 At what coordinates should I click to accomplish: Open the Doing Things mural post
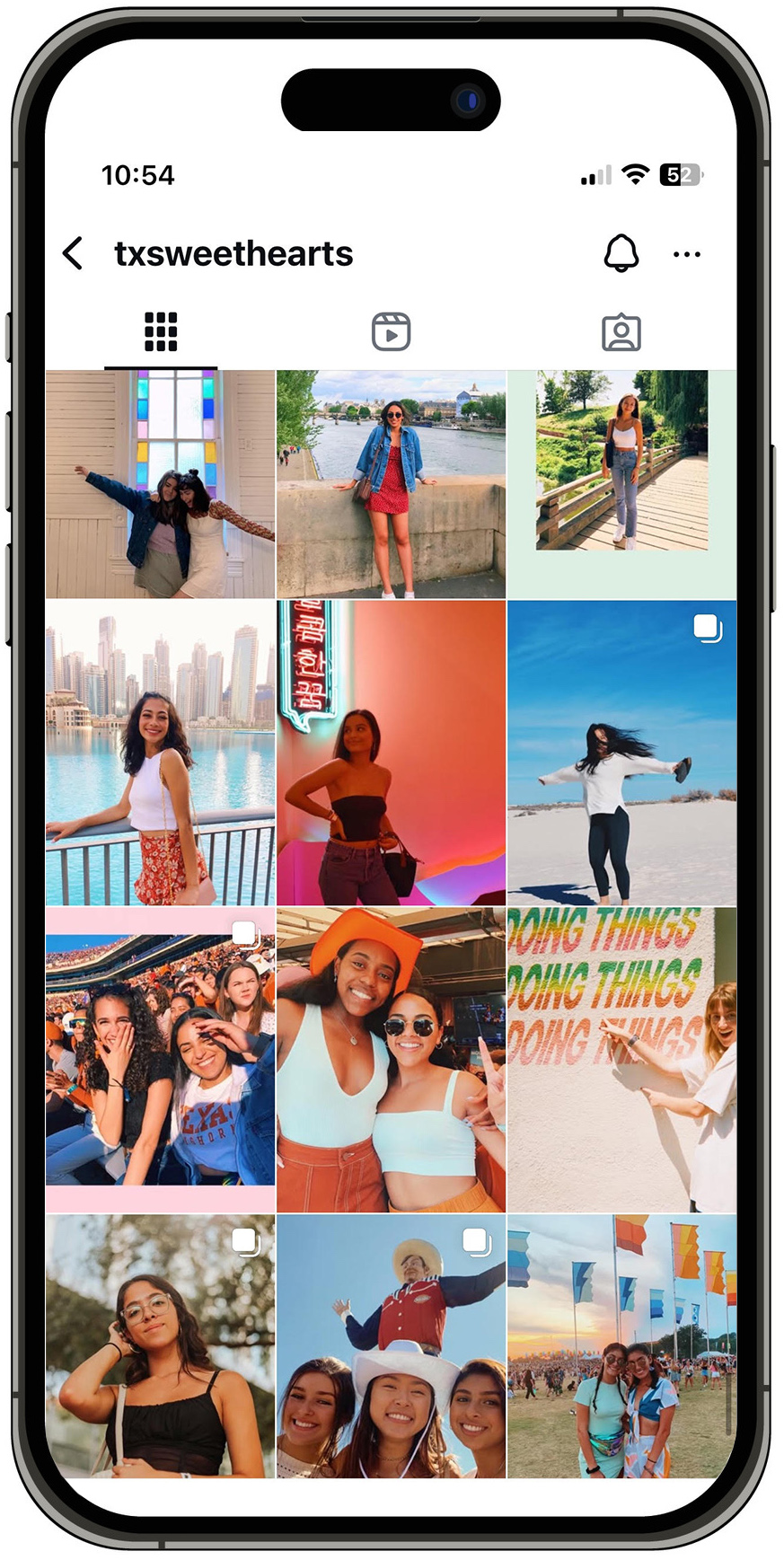pyautogui.click(x=621, y=1060)
